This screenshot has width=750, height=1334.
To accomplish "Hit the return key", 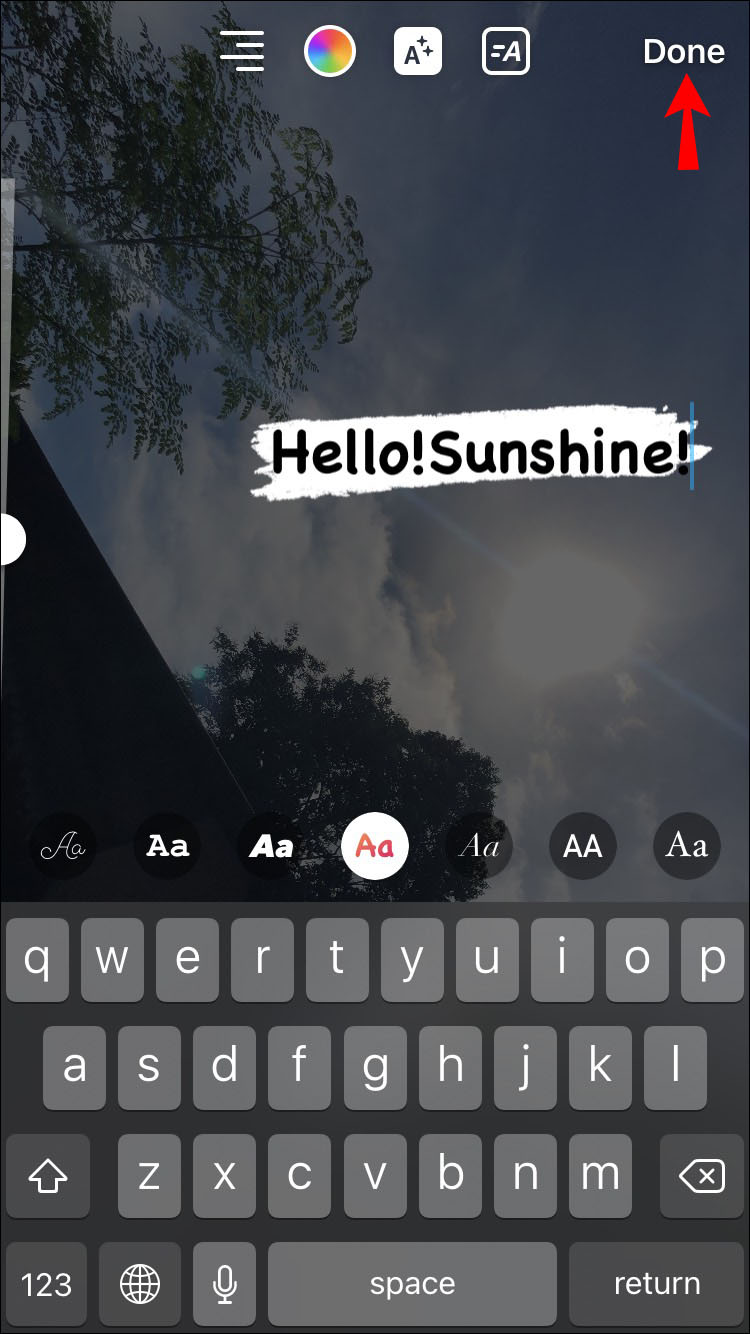I will [x=656, y=1283].
